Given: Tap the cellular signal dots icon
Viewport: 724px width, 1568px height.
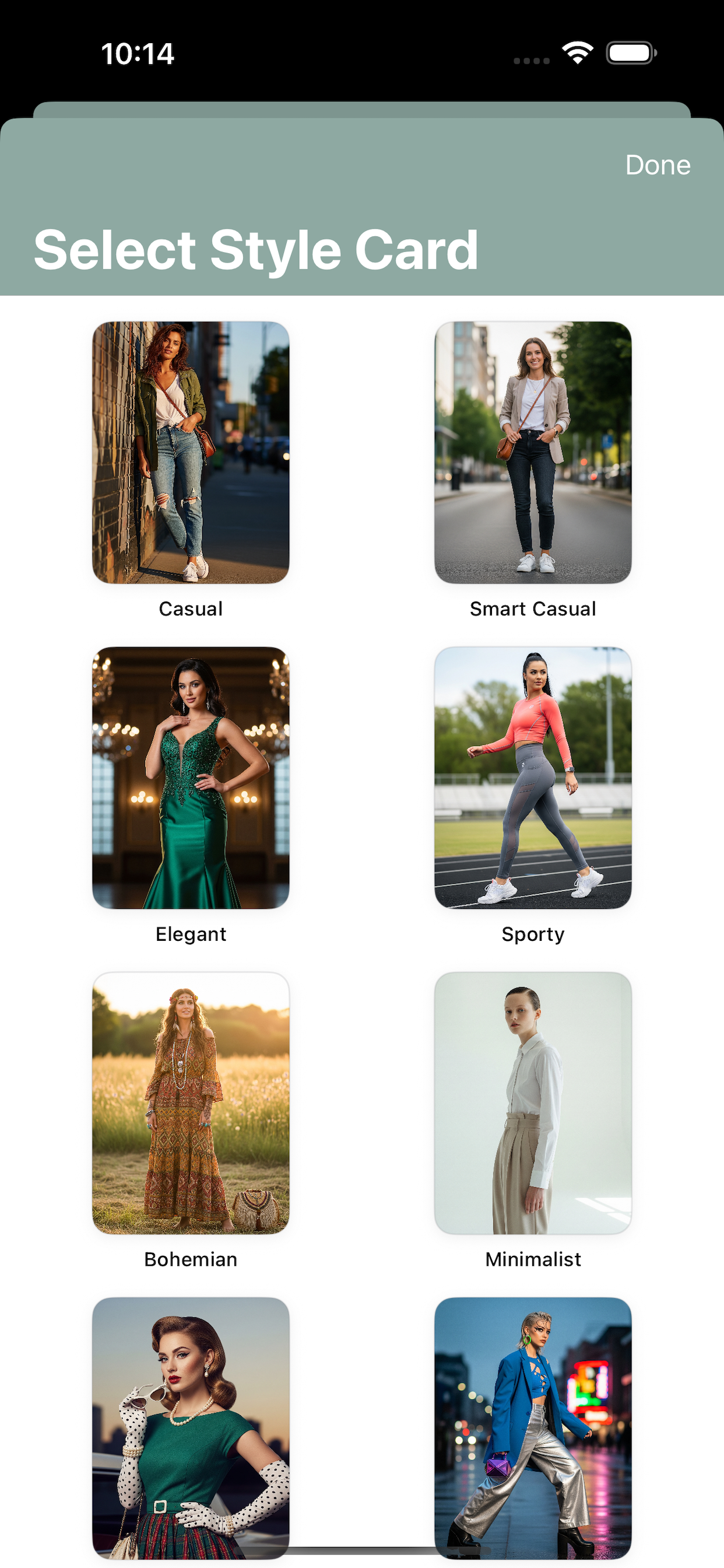Looking at the screenshot, I should point(533,59).
